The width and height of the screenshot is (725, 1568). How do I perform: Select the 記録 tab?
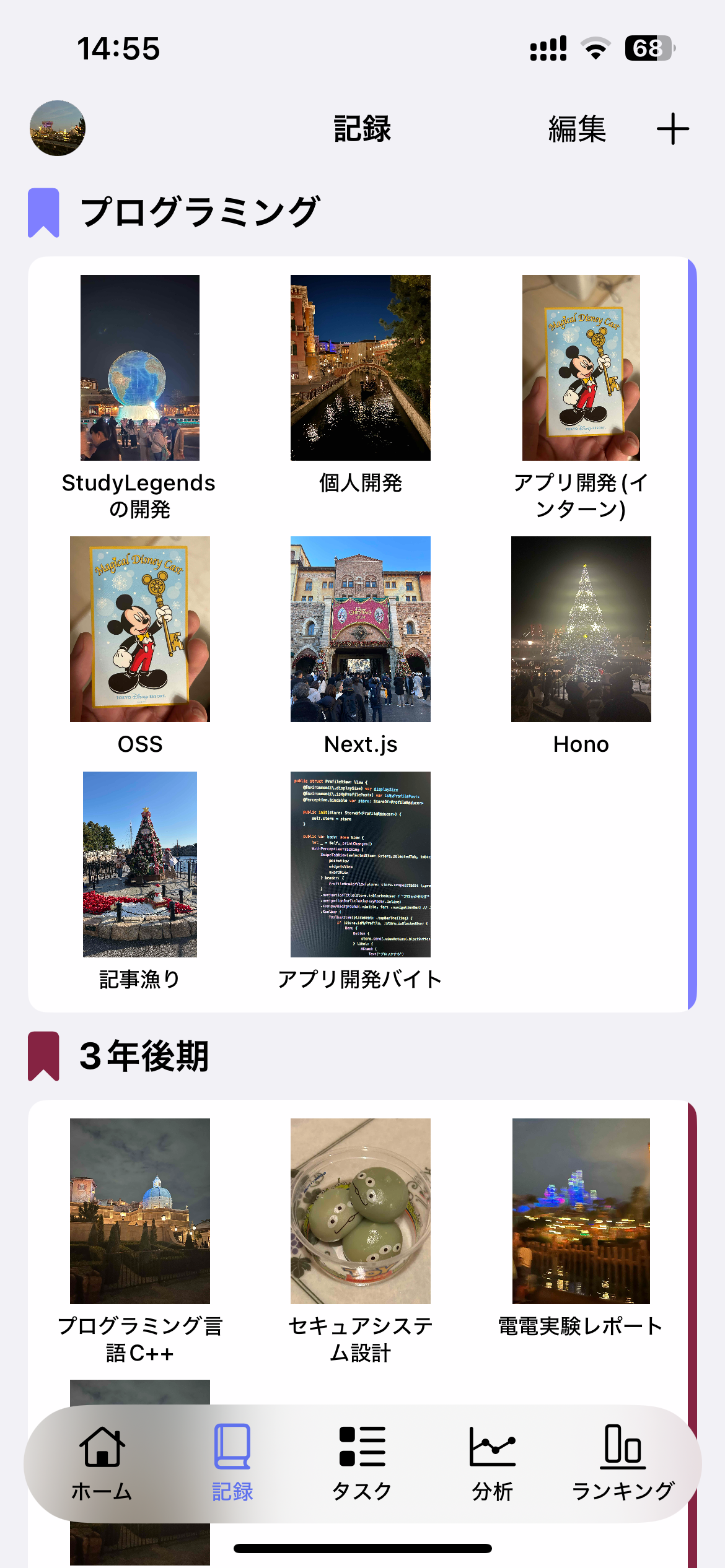tap(232, 1463)
